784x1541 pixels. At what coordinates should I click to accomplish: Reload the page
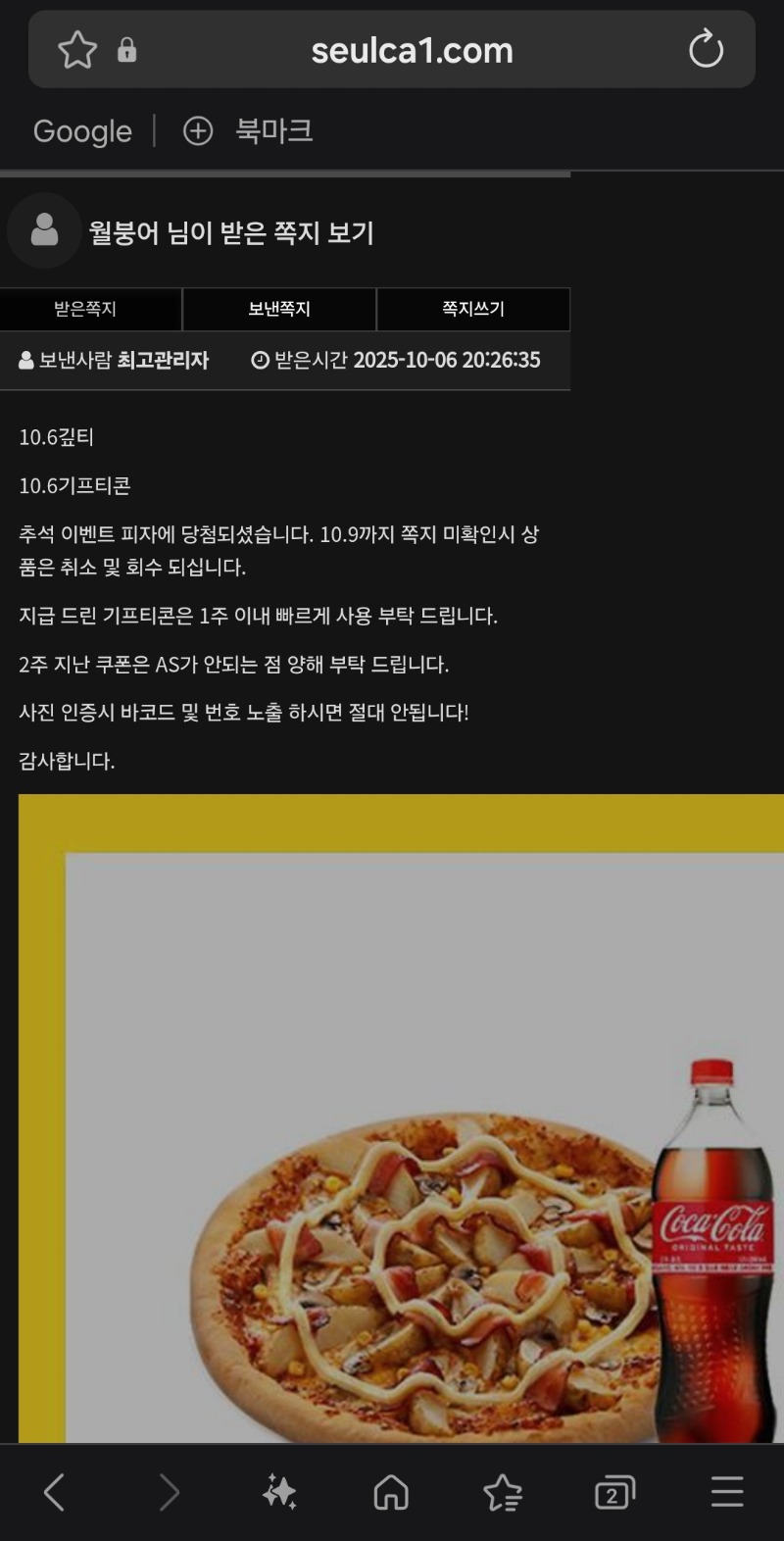pos(706,50)
